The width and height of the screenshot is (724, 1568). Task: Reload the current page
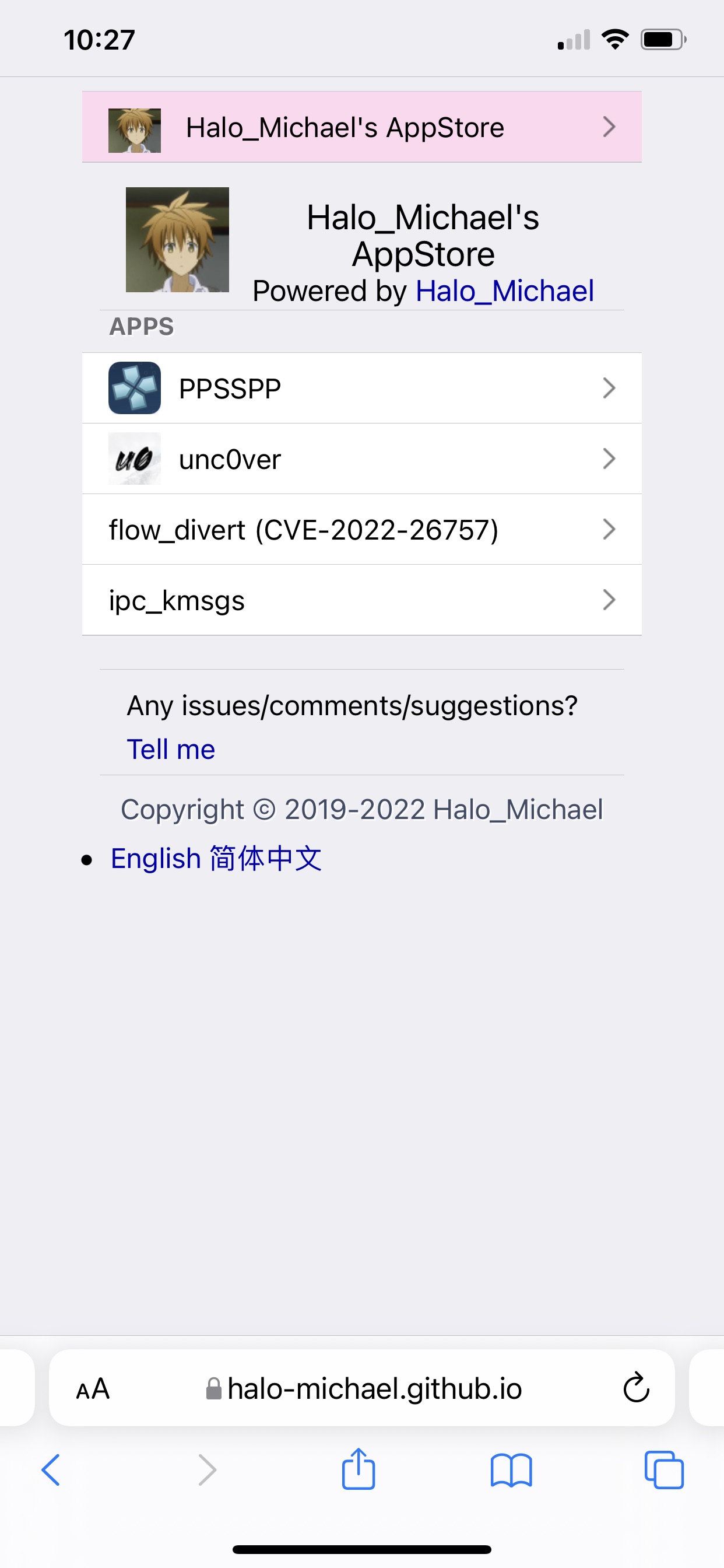pos(636,1389)
